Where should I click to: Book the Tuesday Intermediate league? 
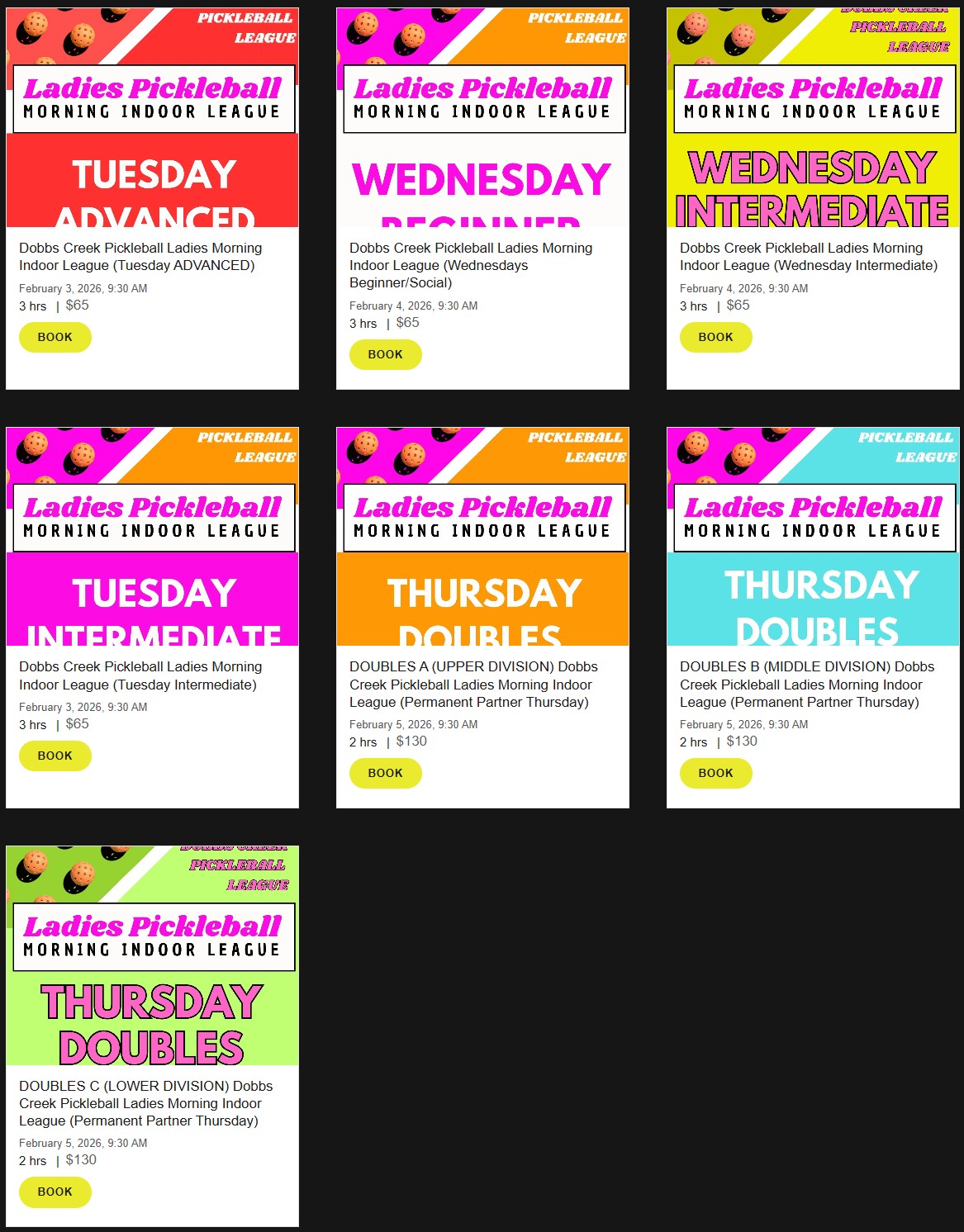tap(55, 756)
